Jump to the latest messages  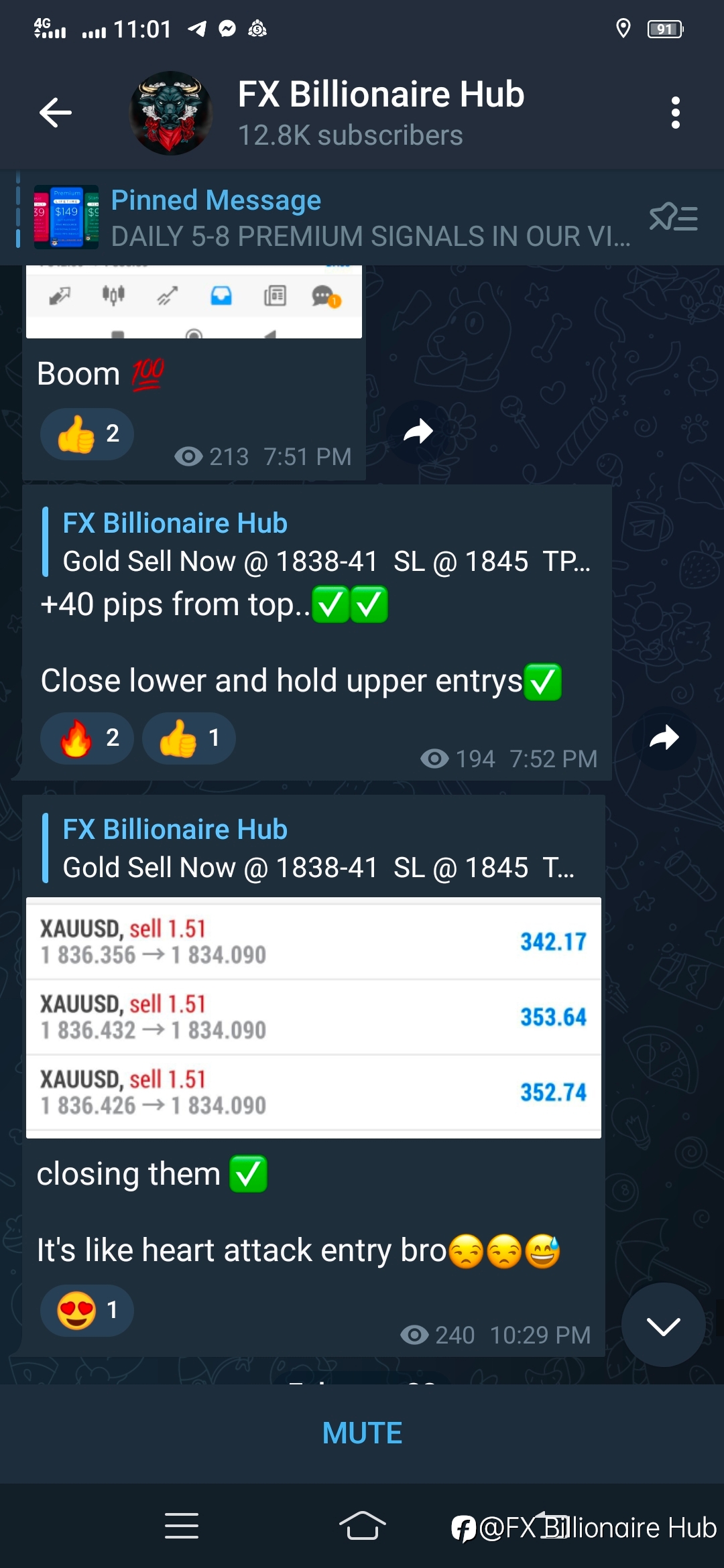click(663, 1325)
